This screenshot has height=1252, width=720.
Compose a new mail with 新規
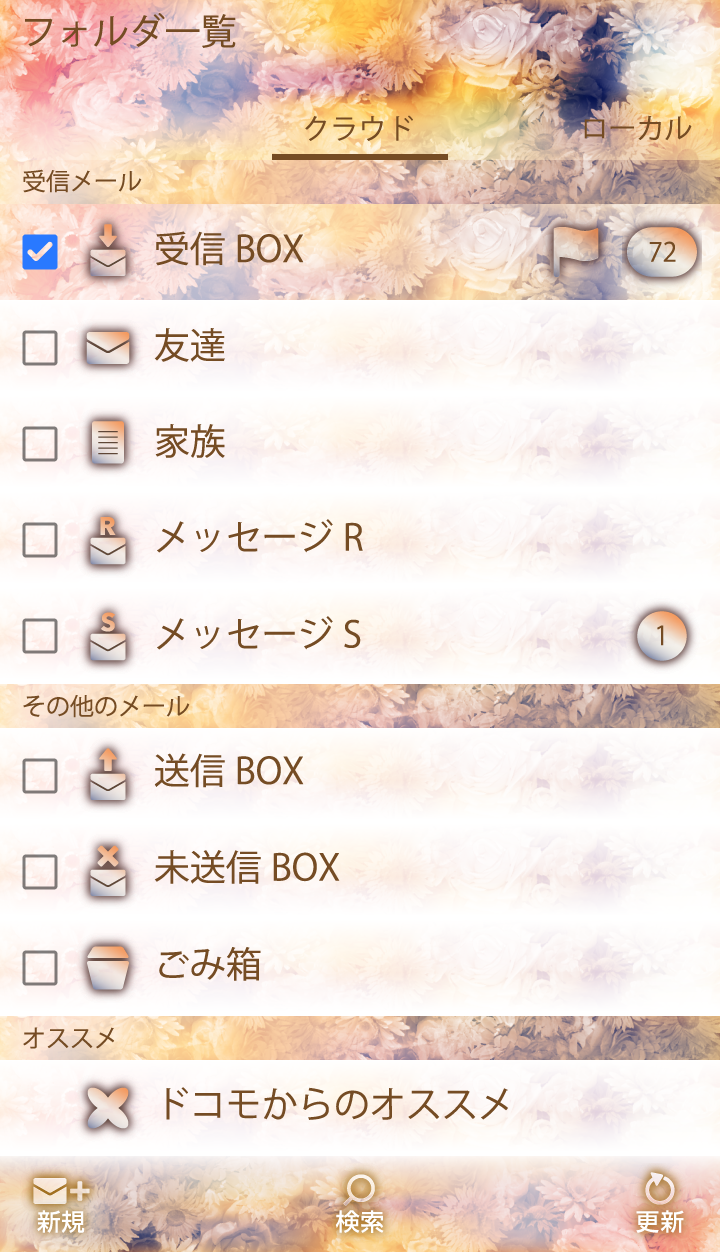61,1204
